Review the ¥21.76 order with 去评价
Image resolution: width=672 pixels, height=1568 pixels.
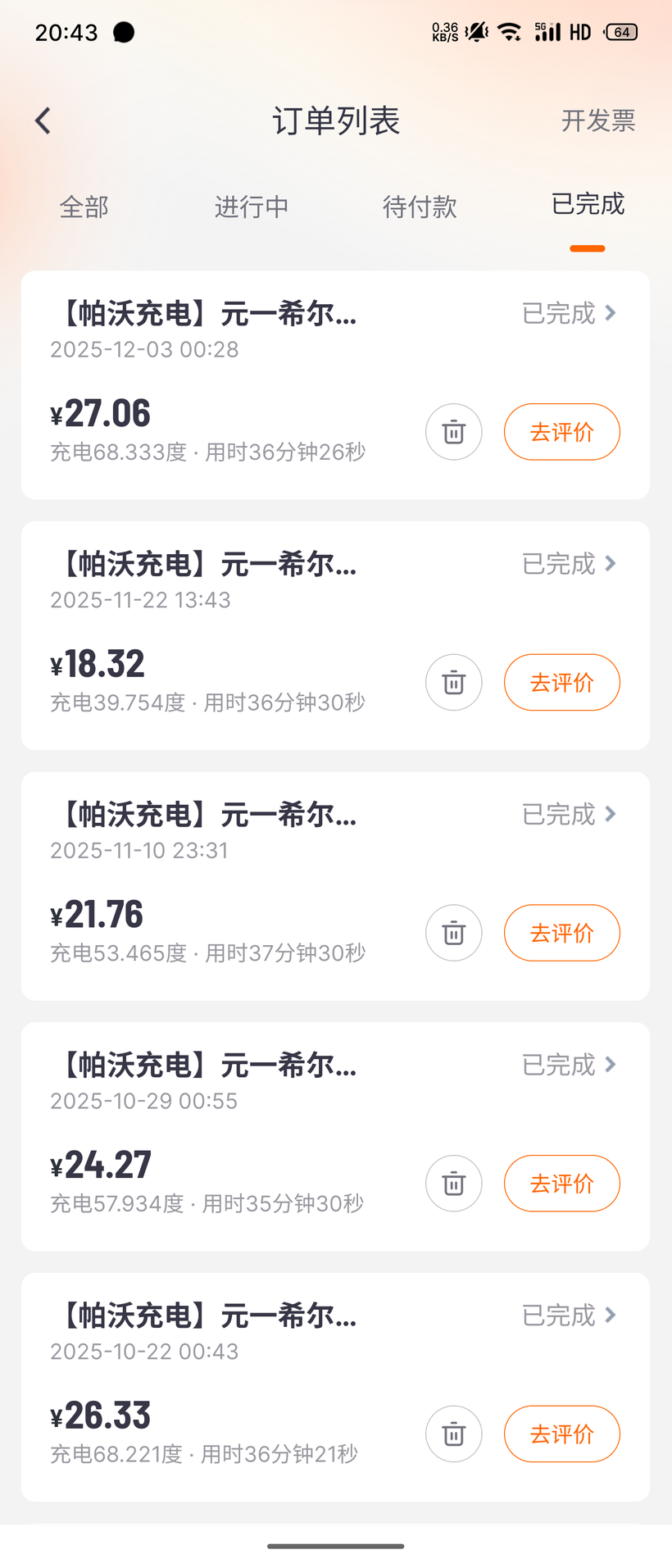[561, 933]
